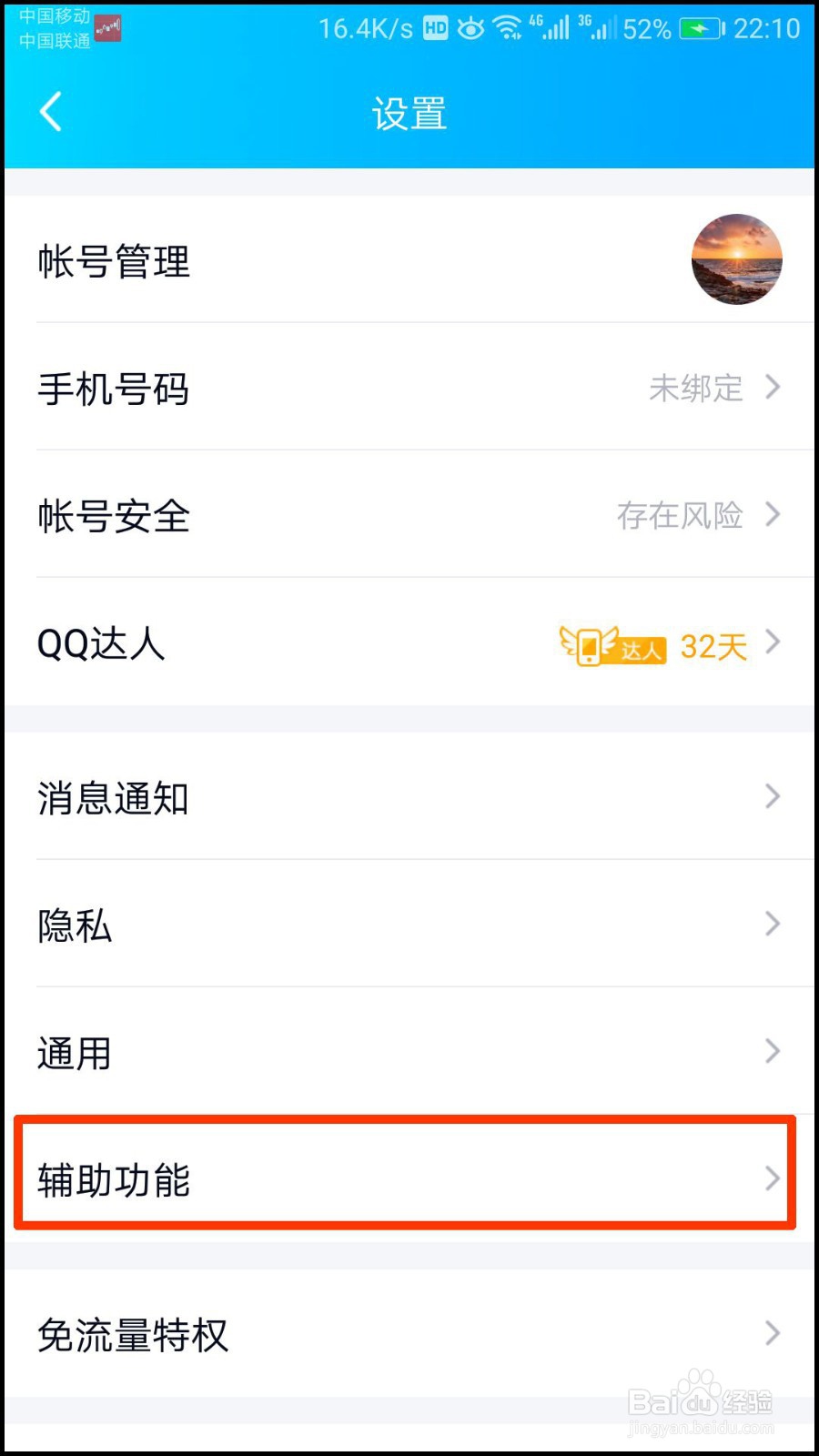Tap 存在风险 beside 帐号安全
The width and height of the screenshot is (819, 1456).
682,515
